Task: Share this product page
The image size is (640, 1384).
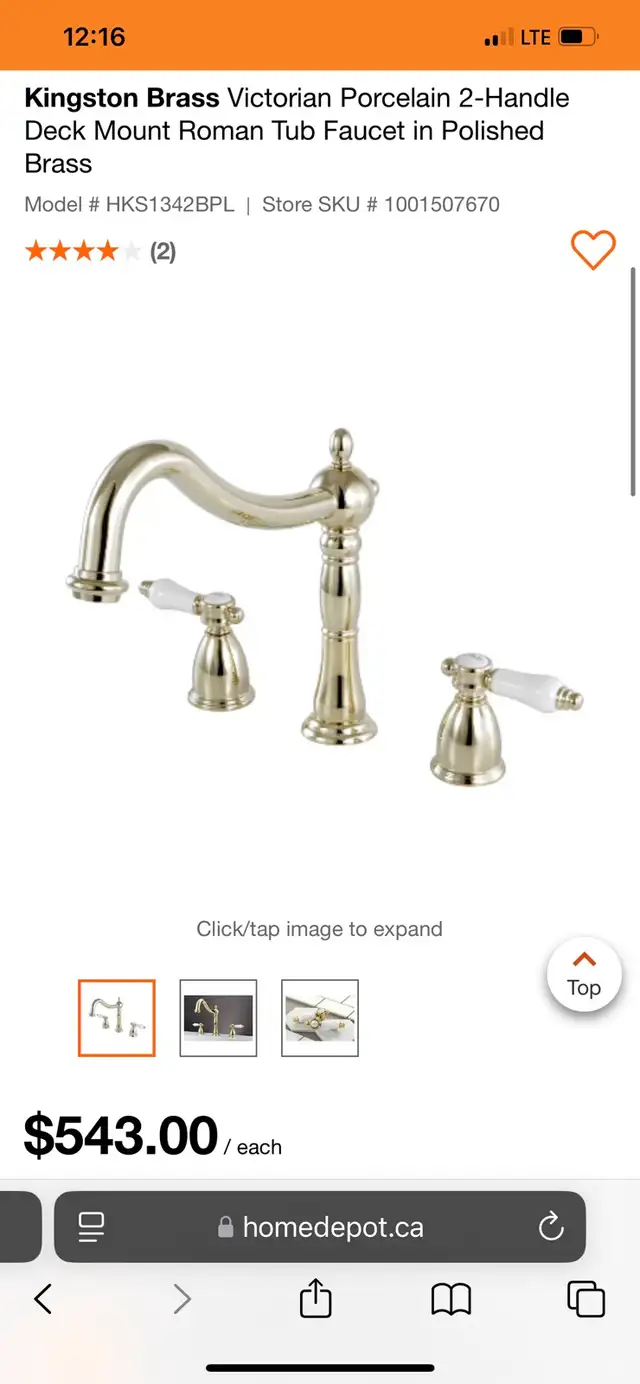Action: coord(315,1298)
